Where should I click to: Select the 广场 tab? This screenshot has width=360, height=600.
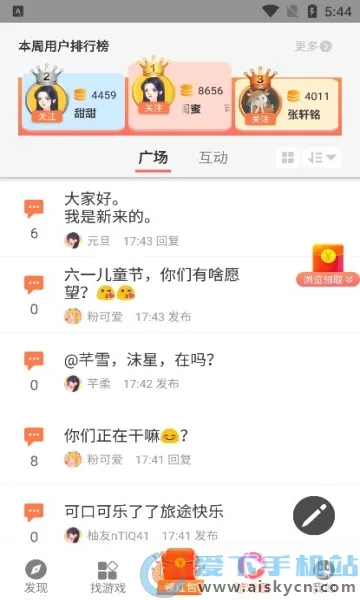tap(153, 158)
